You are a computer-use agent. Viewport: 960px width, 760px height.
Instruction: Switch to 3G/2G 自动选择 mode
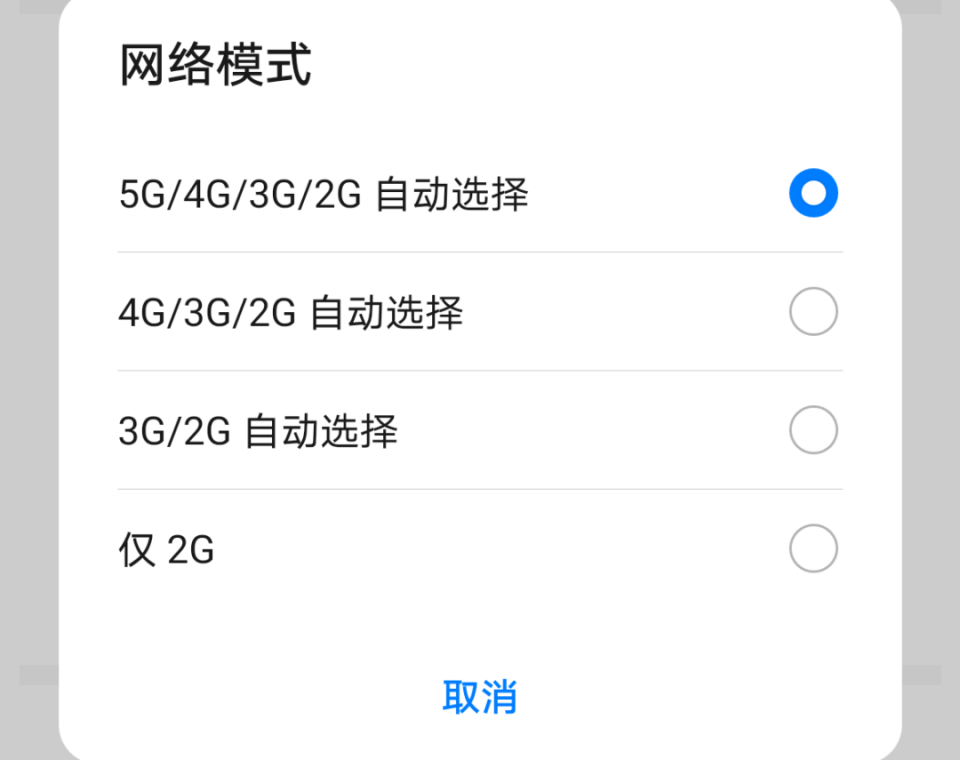pos(812,431)
